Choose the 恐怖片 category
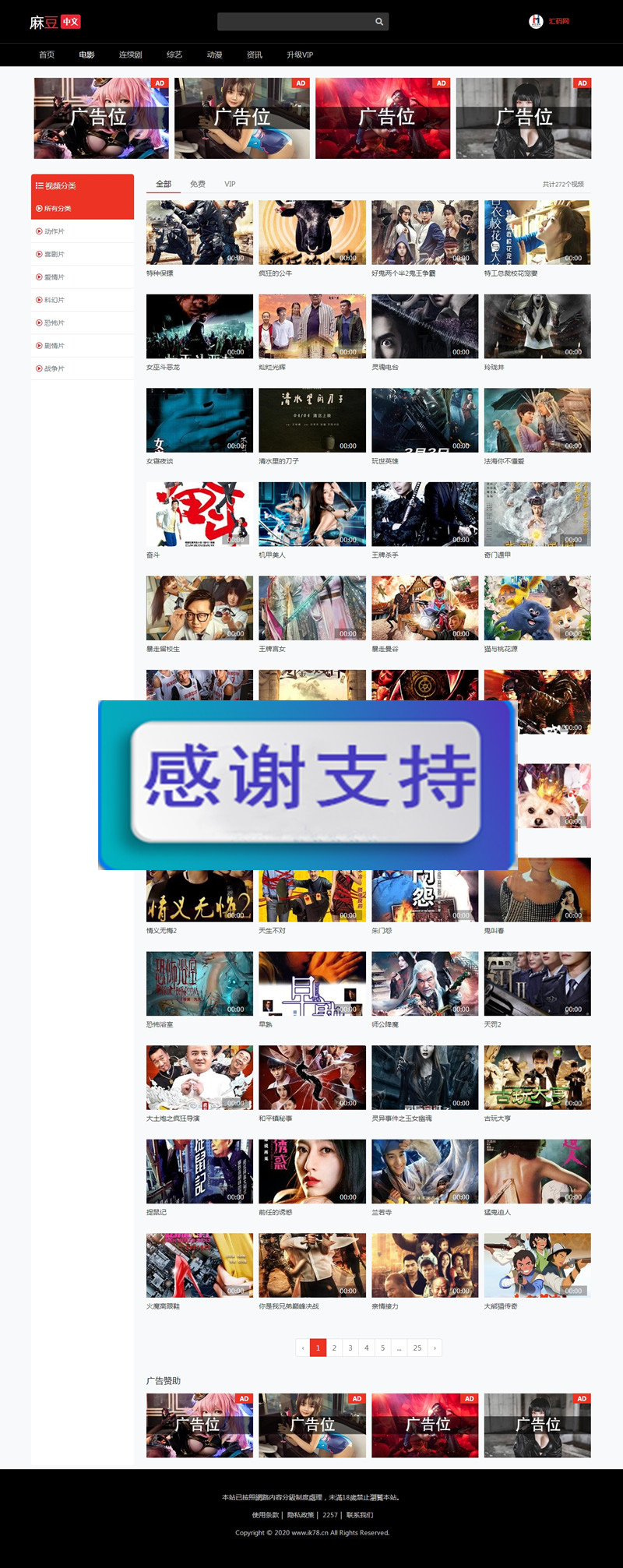623x1568 pixels. tap(54, 322)
